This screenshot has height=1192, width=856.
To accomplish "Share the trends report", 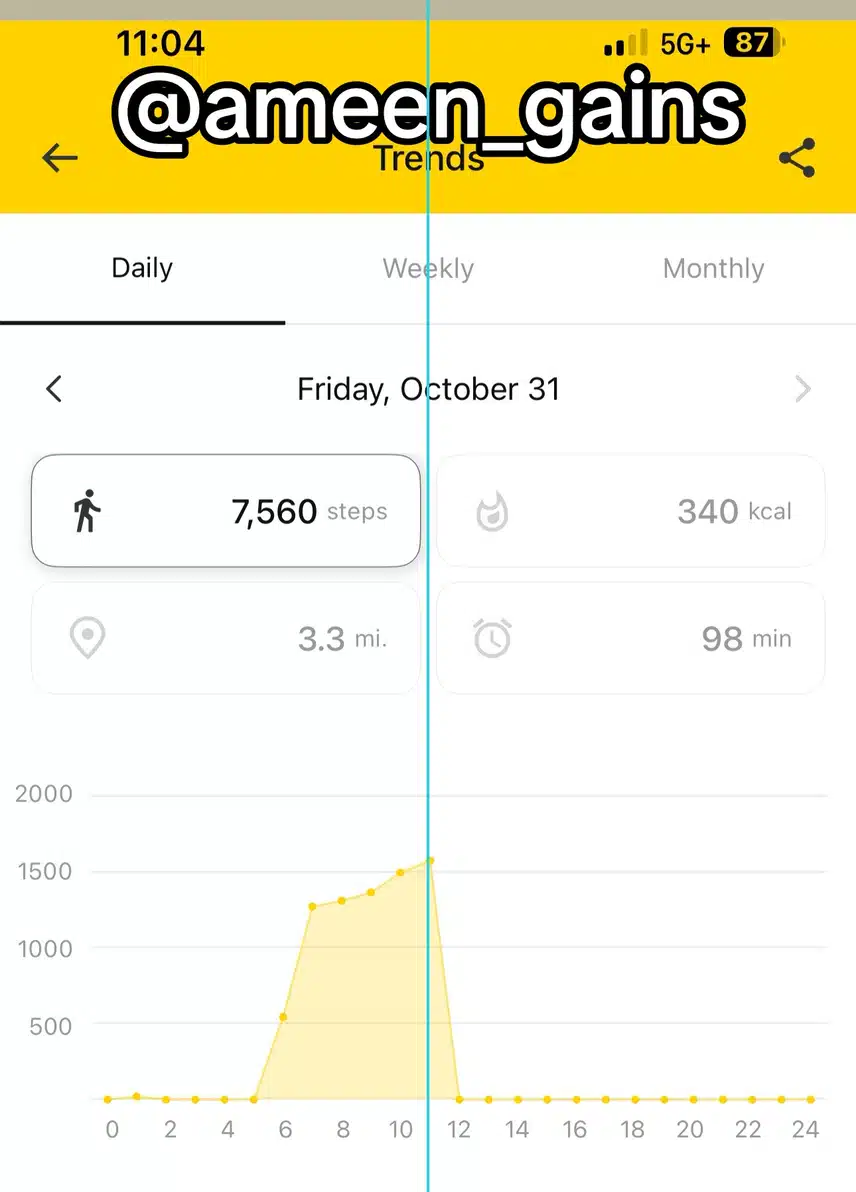I will tap(796, 158).
